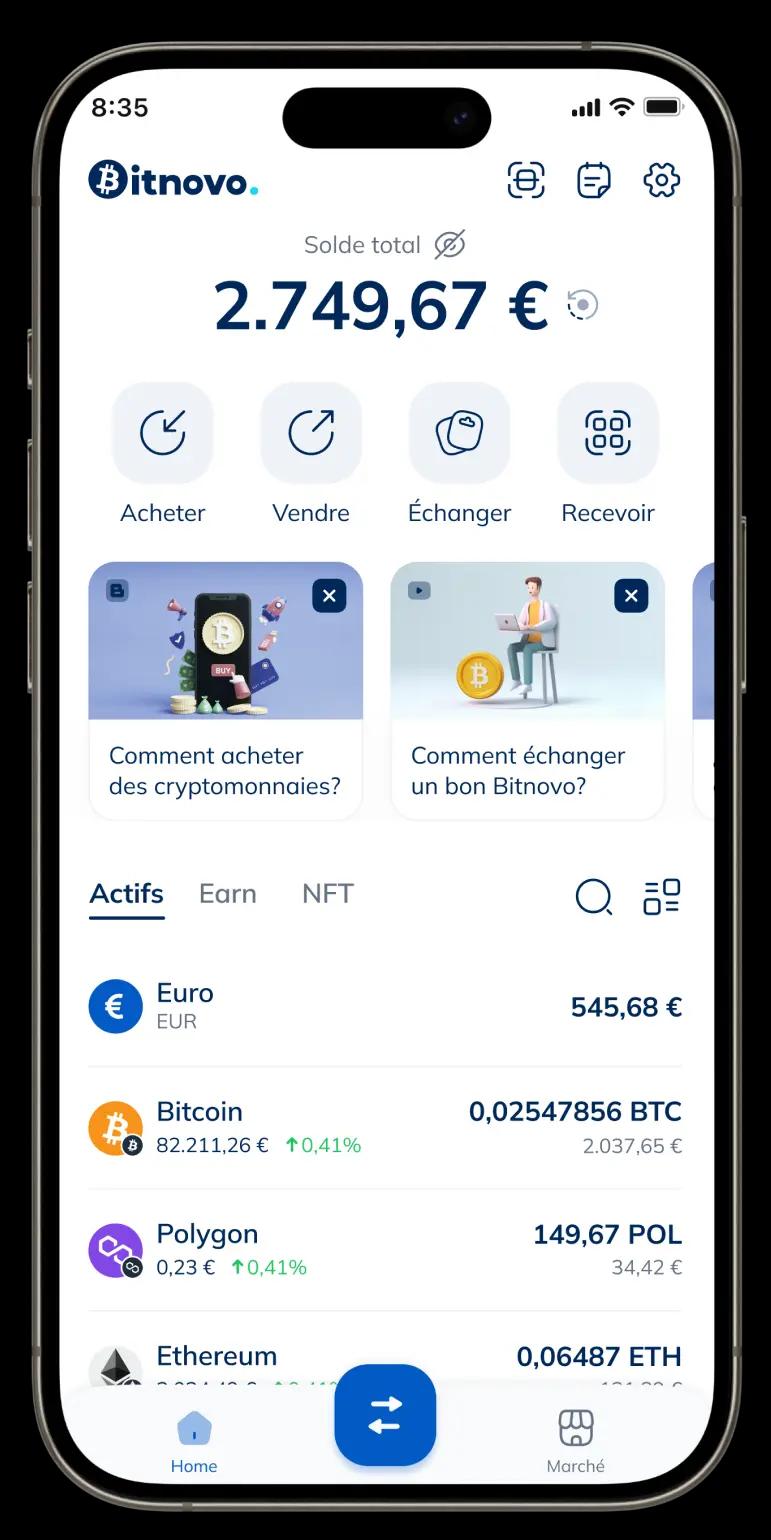771x1540 pixels.
Task: Tap the balance refresh toggle icon
Action: pyautogui.click(x=581, y=306)
